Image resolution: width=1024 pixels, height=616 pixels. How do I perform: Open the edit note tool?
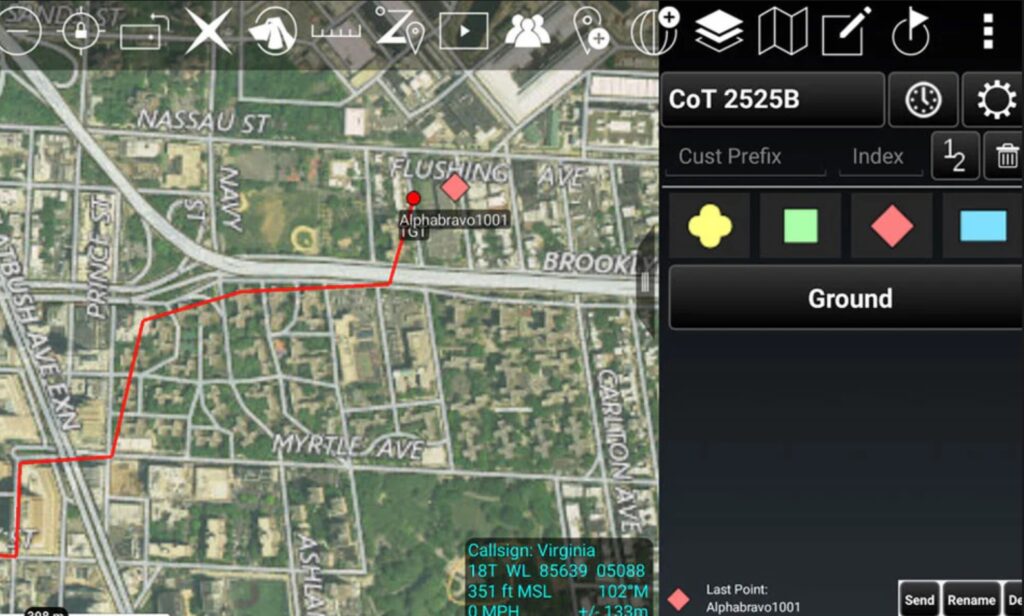846,31
